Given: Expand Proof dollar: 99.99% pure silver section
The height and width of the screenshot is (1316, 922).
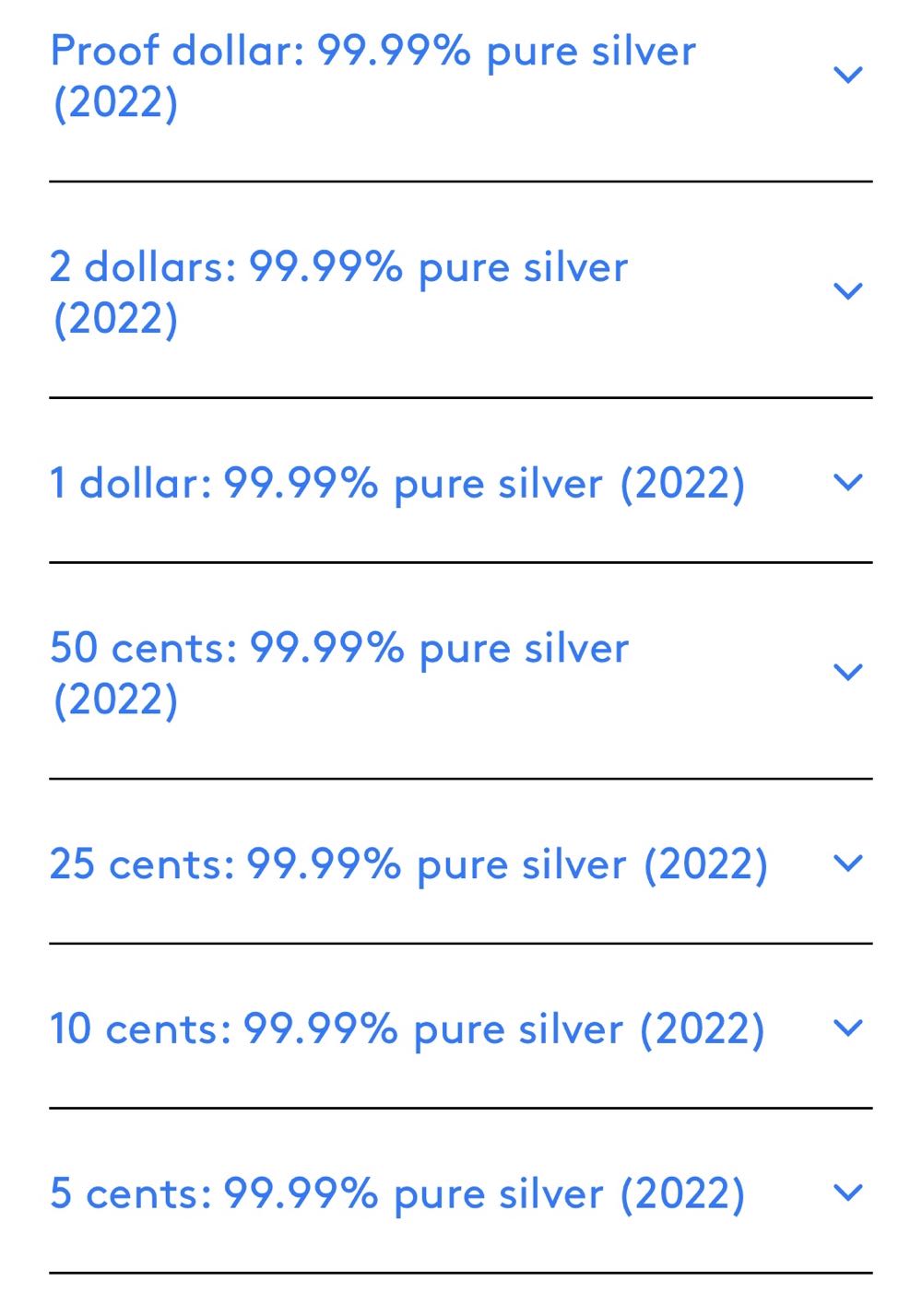Looking at the screenshot, I should click(x=846, y=75).
